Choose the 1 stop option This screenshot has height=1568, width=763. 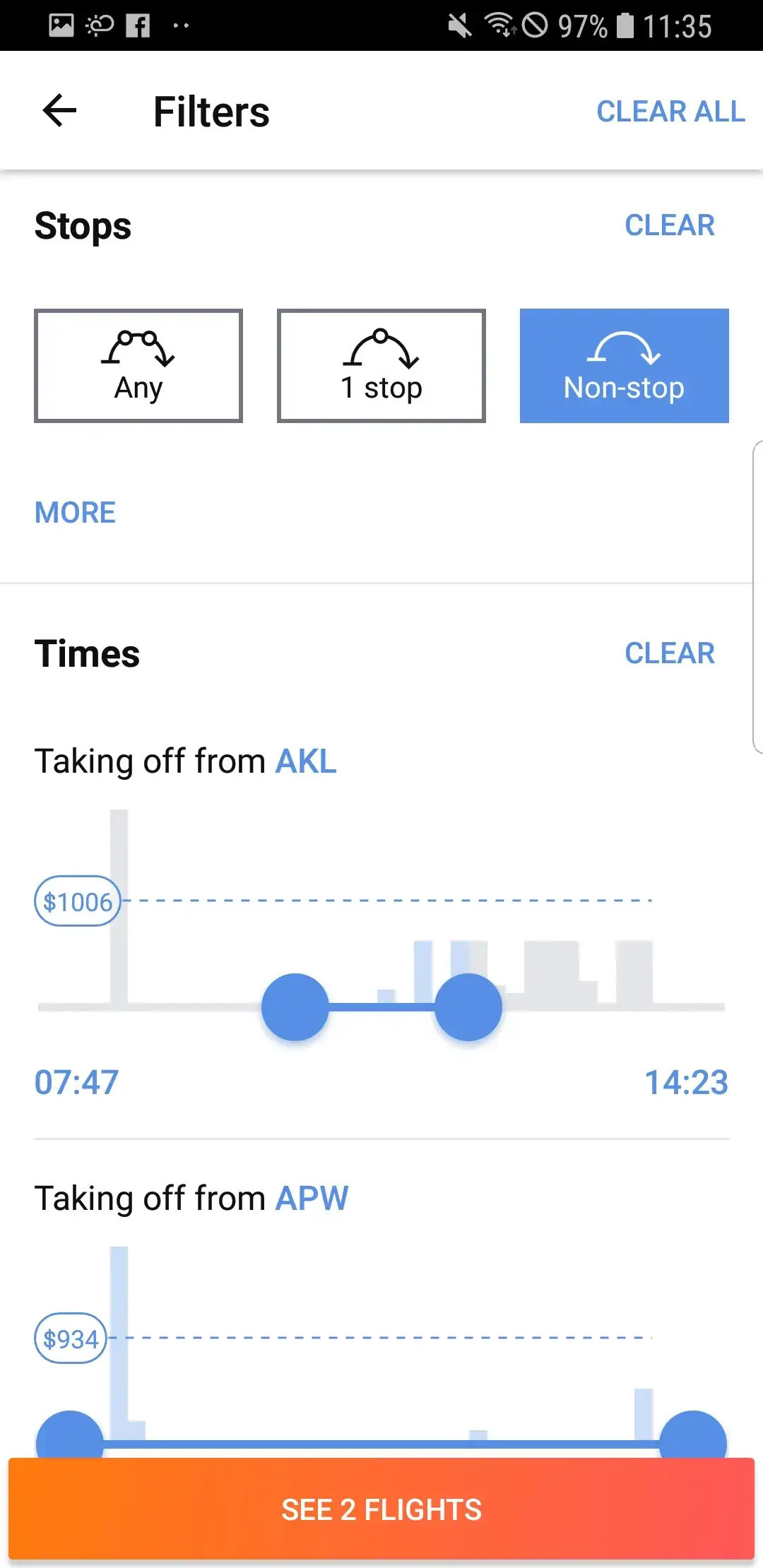pos(381,366)
